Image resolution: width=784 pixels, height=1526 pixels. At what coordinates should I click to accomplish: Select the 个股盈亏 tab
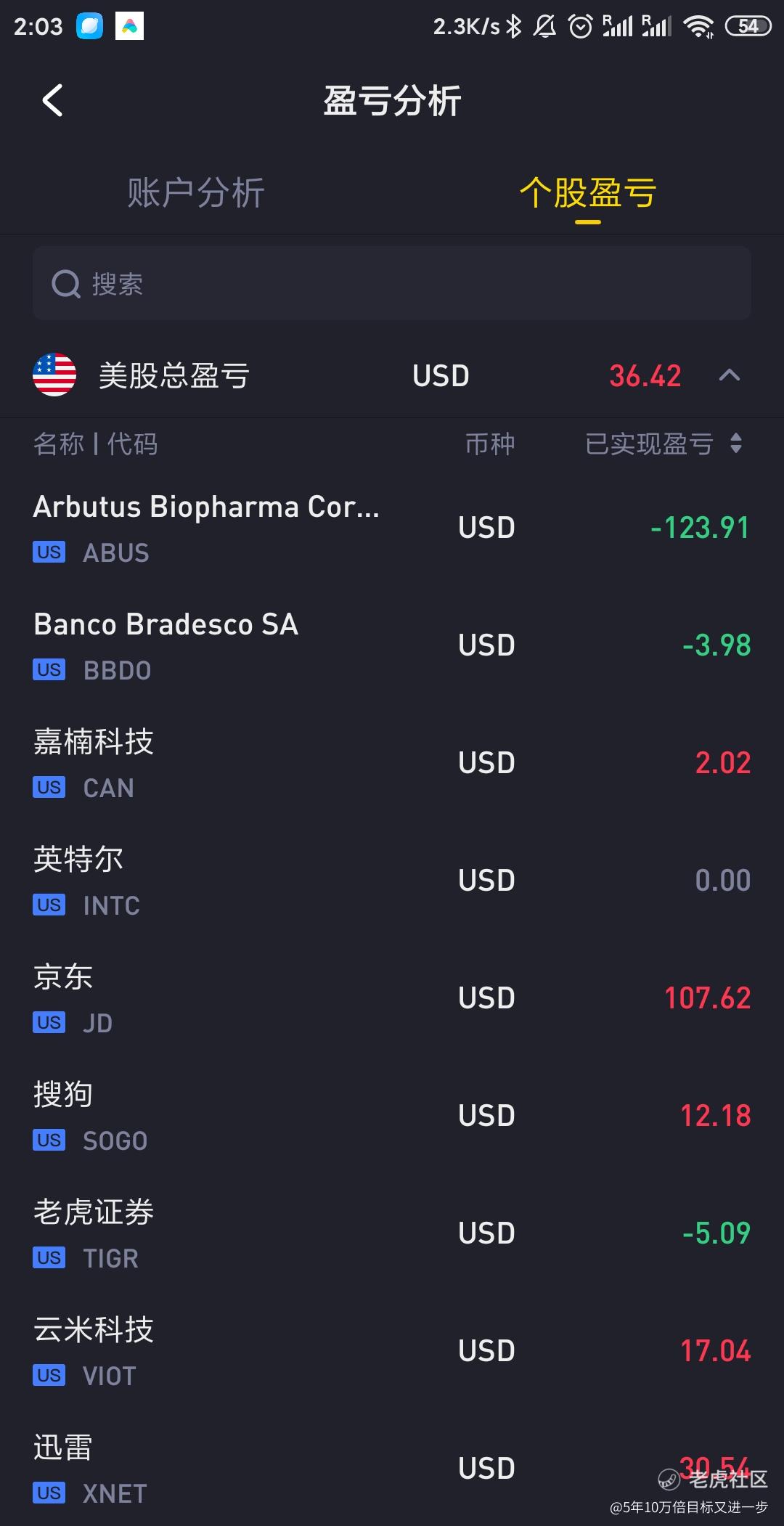(587, 193)
